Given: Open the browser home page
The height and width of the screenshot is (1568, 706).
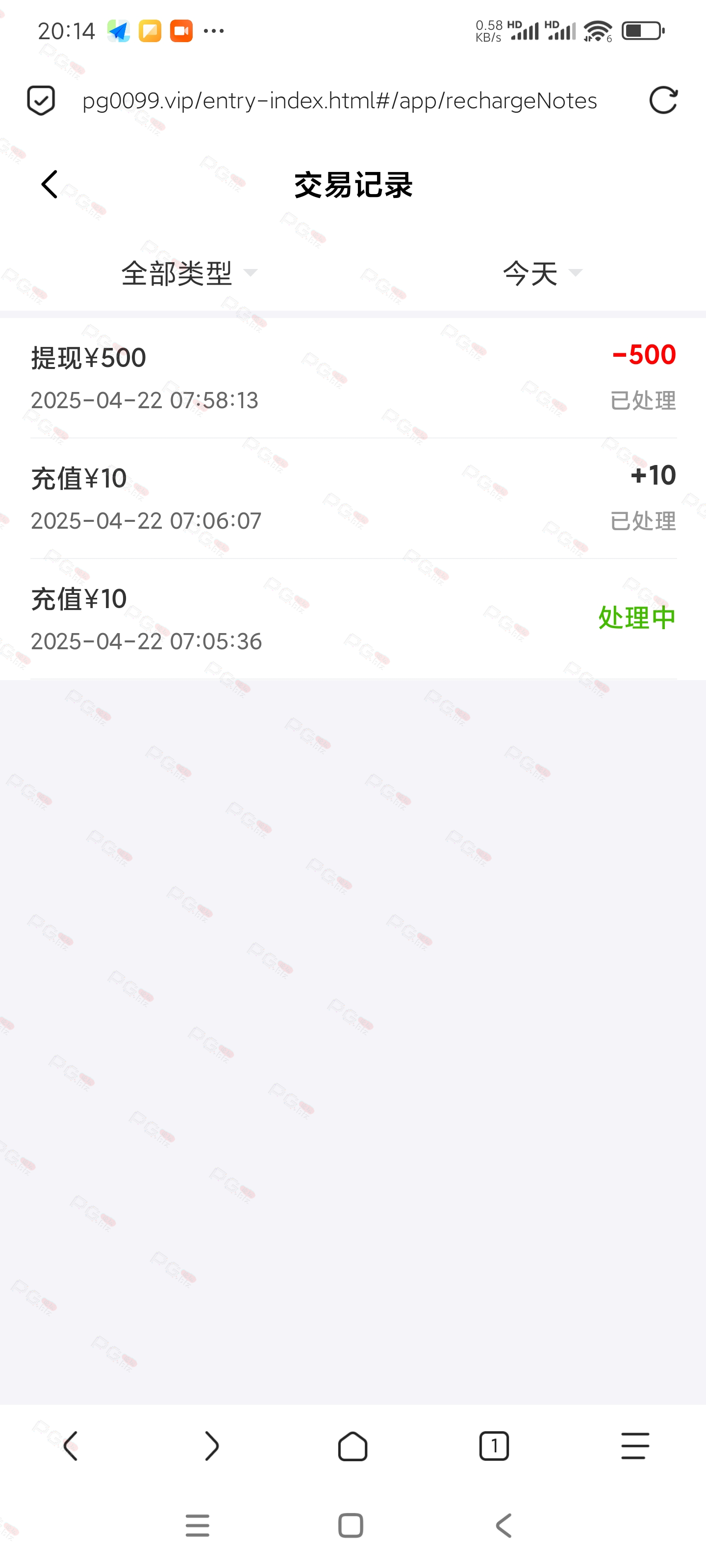Looking at the screenshot, I should pyautogui.click(x=353, y=1445).
